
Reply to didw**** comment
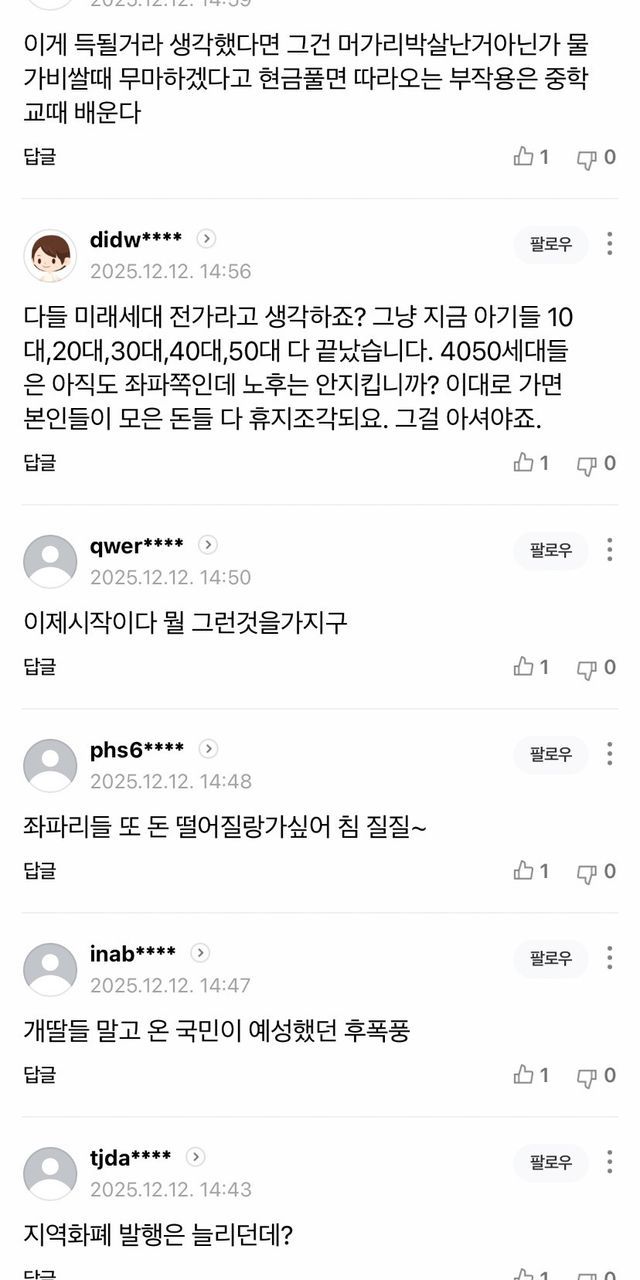[x=40, y=462]
